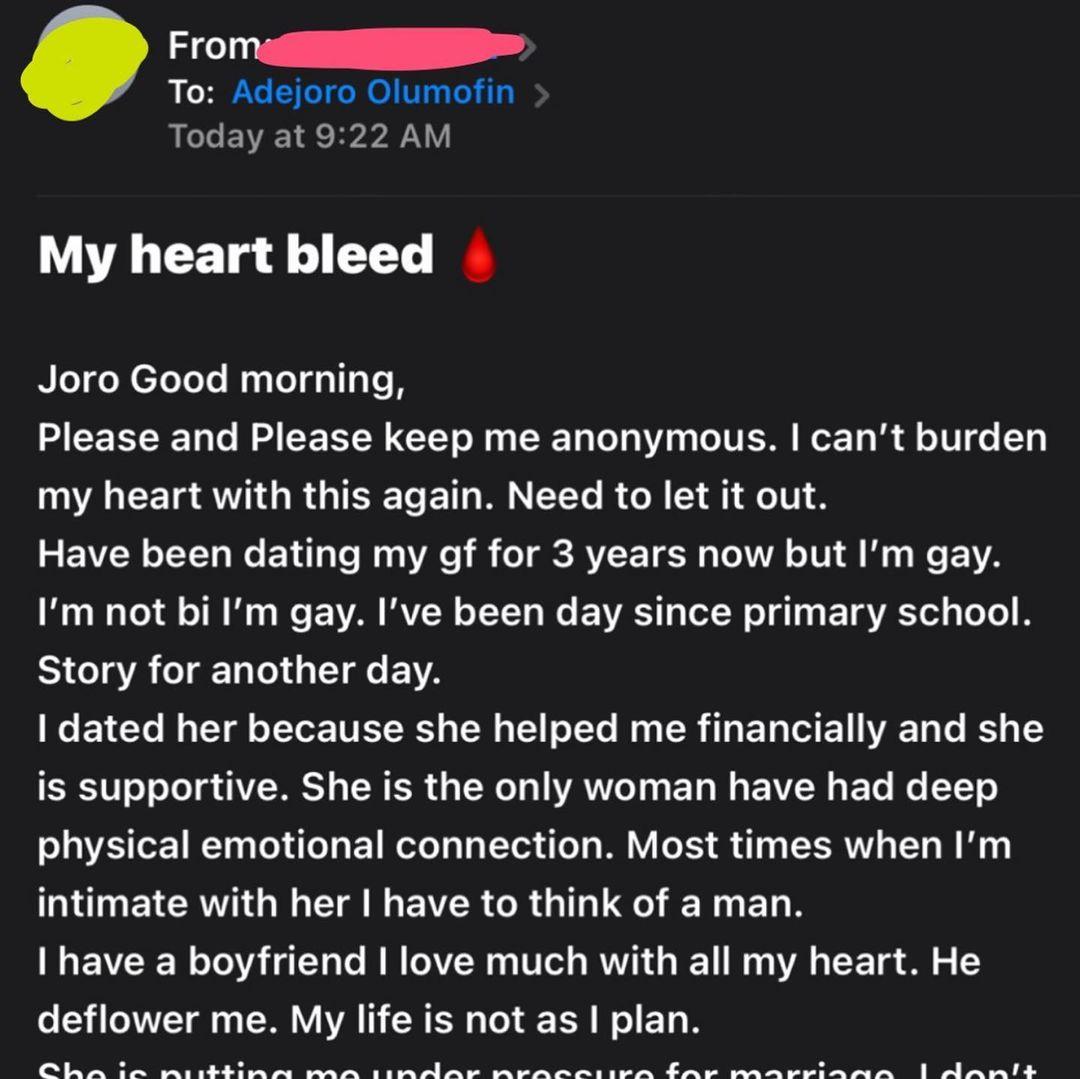Open recipient Adejoro Olumofin's contact details

[x=373, y=93]
